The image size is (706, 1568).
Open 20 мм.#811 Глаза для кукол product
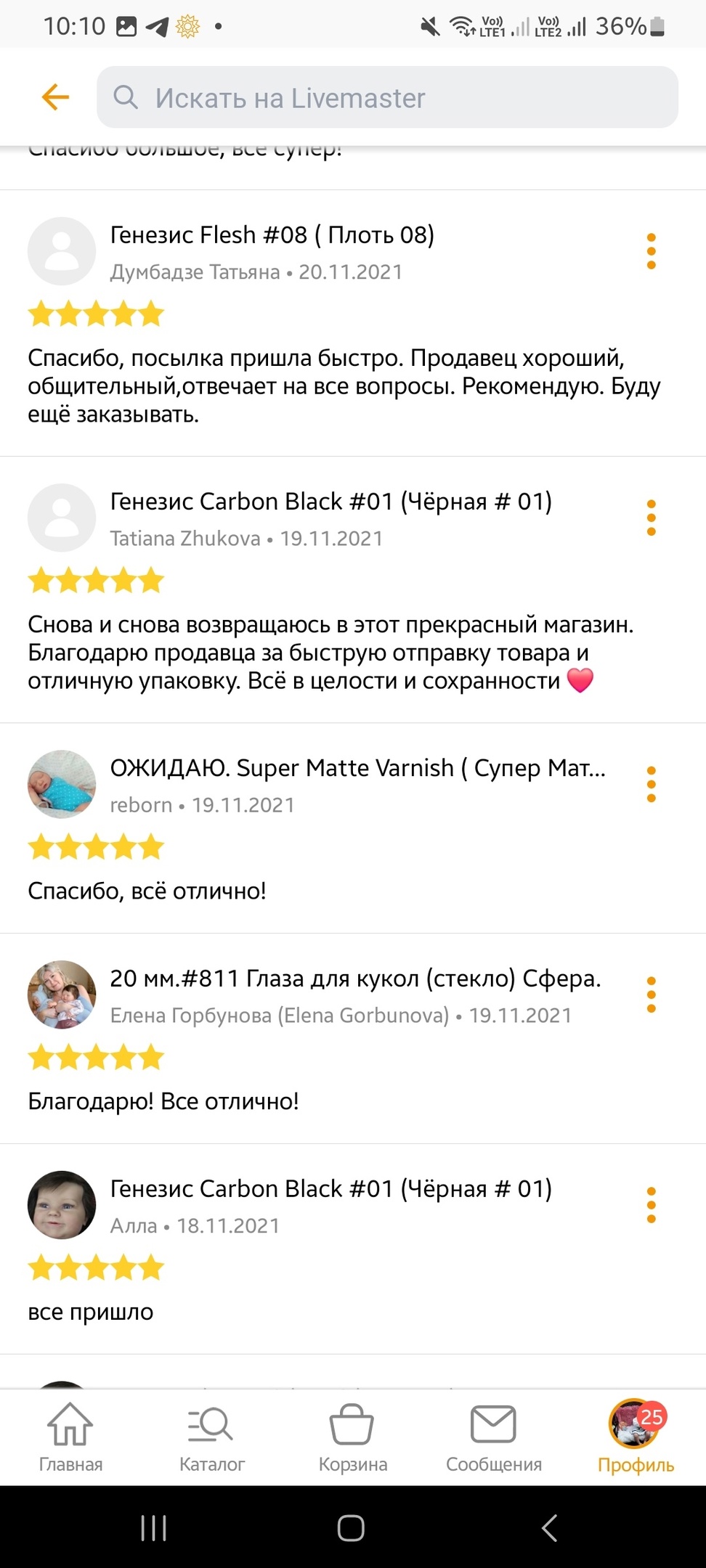coord(355,978)
